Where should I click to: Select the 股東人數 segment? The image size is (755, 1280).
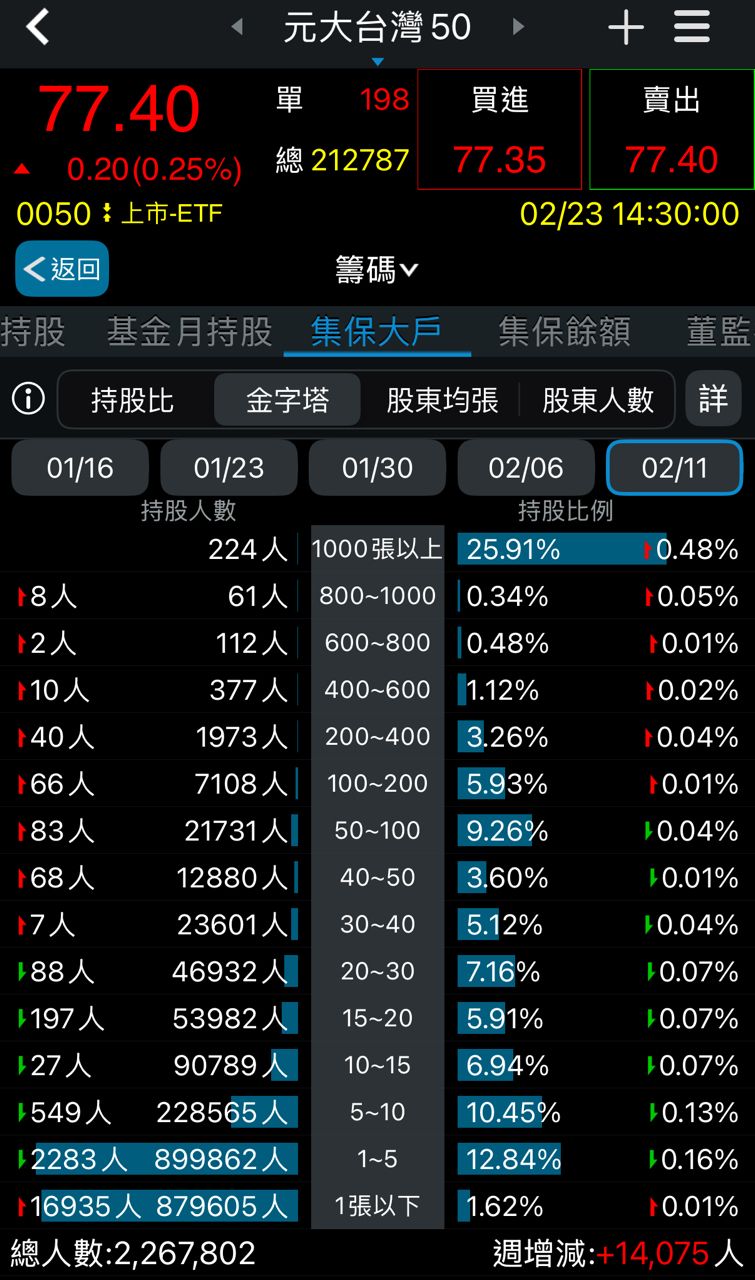pos(598,401)
